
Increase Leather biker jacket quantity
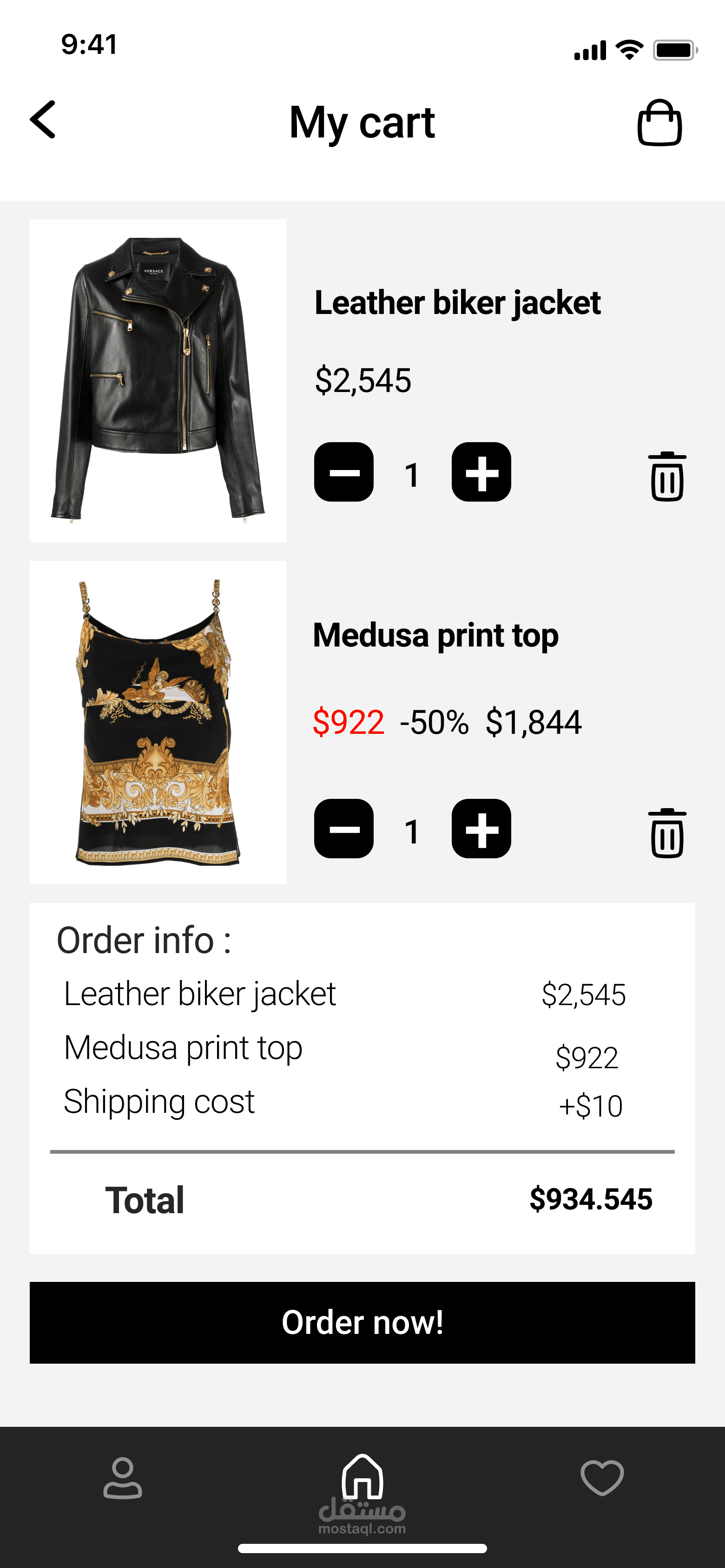pyautogui.click(x=481, y=472)
